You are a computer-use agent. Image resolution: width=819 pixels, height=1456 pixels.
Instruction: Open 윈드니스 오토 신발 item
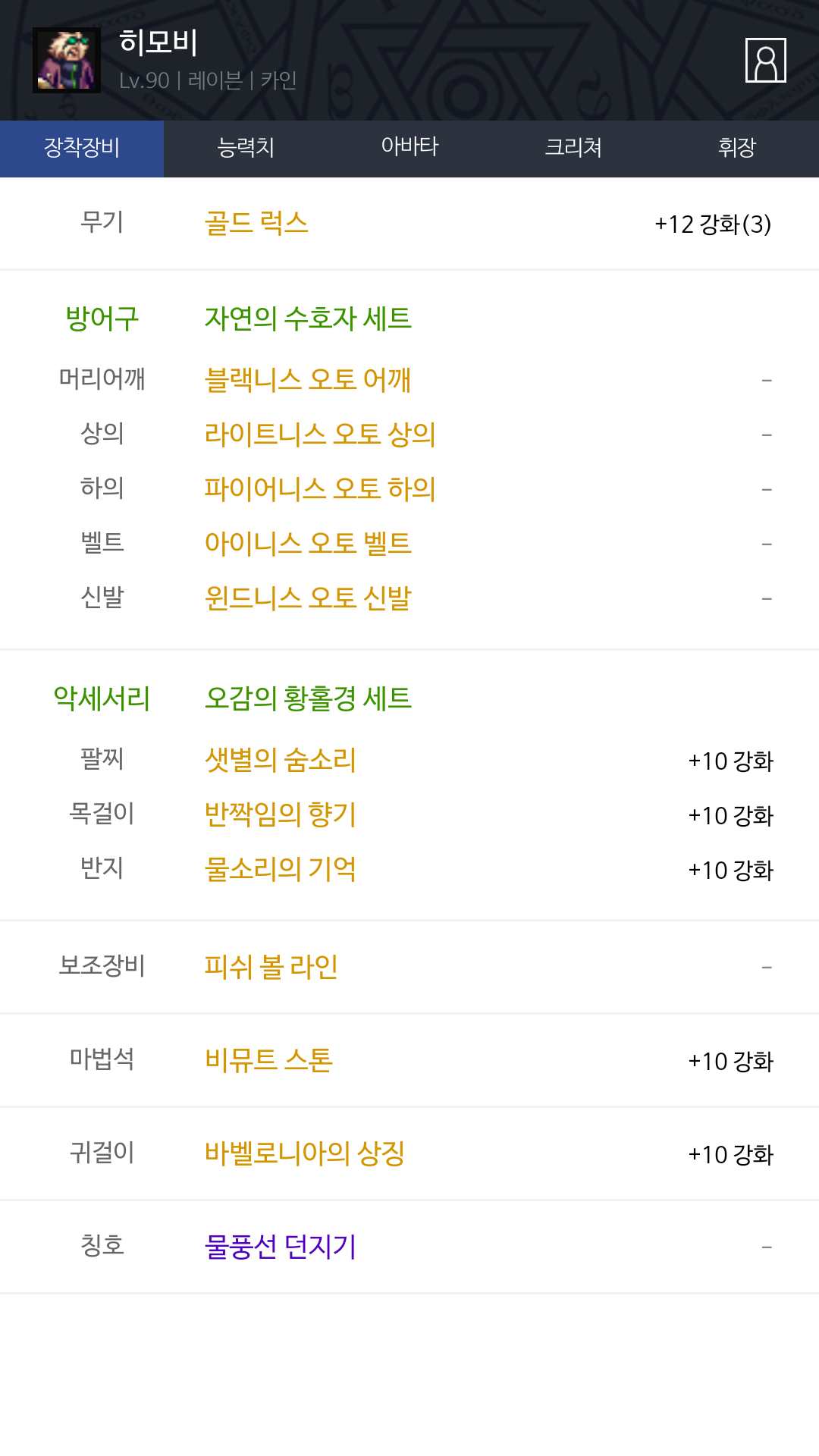[x=308, y=598]
